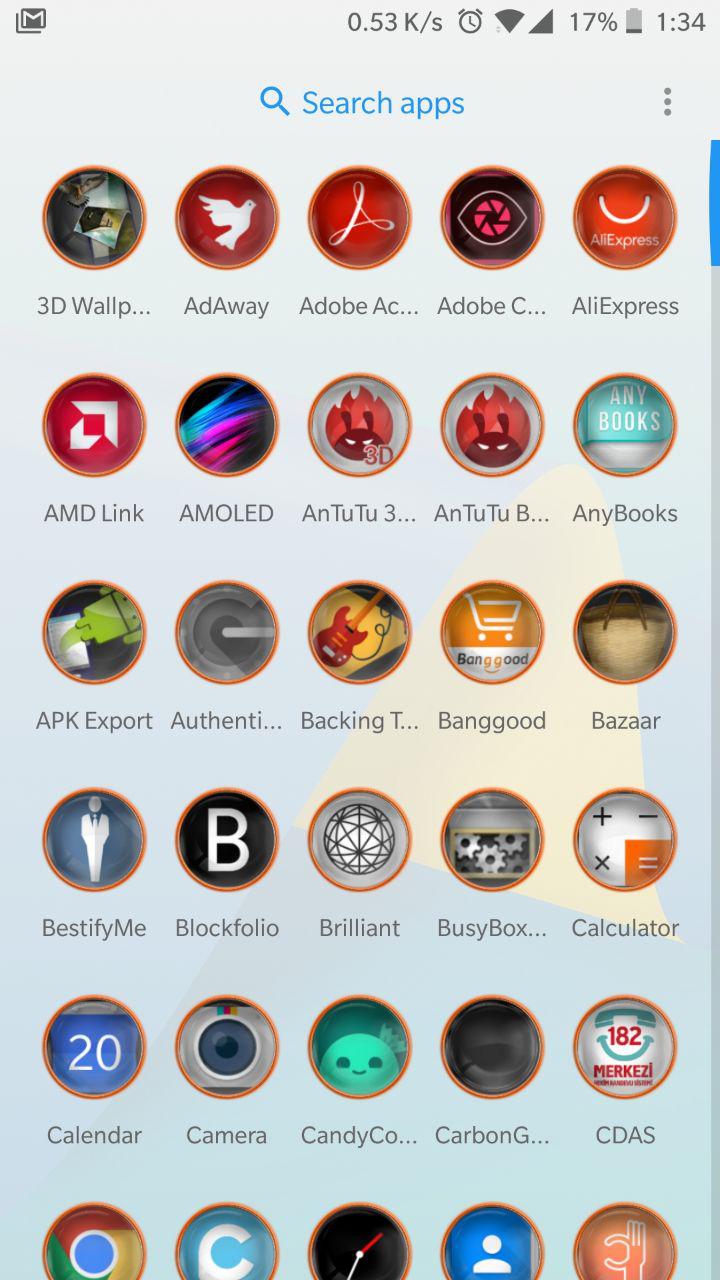Open AnyBooks
720x1280 pixels.
[625, 425]
